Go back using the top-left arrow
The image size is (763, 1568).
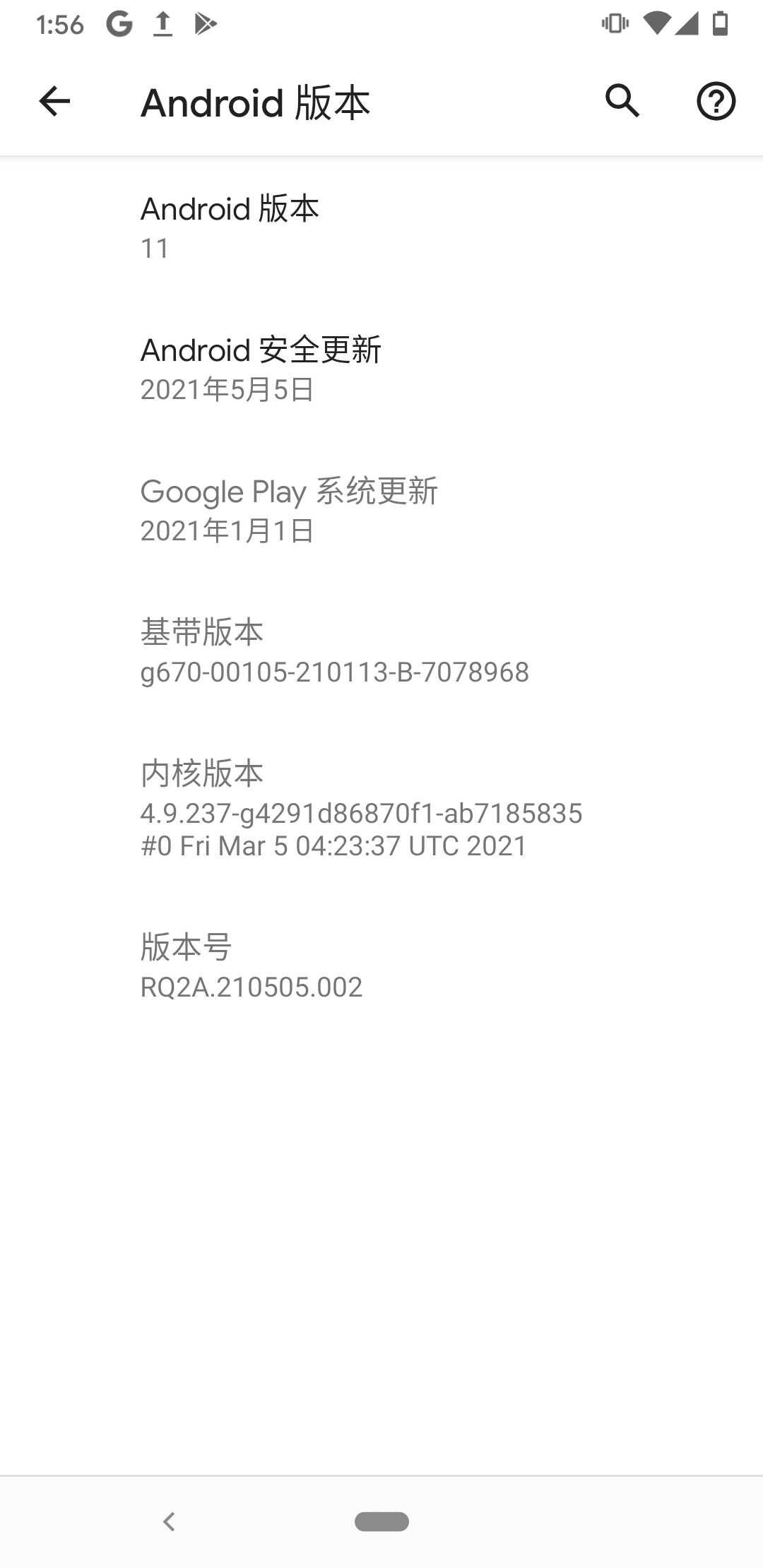coord(54,102)
